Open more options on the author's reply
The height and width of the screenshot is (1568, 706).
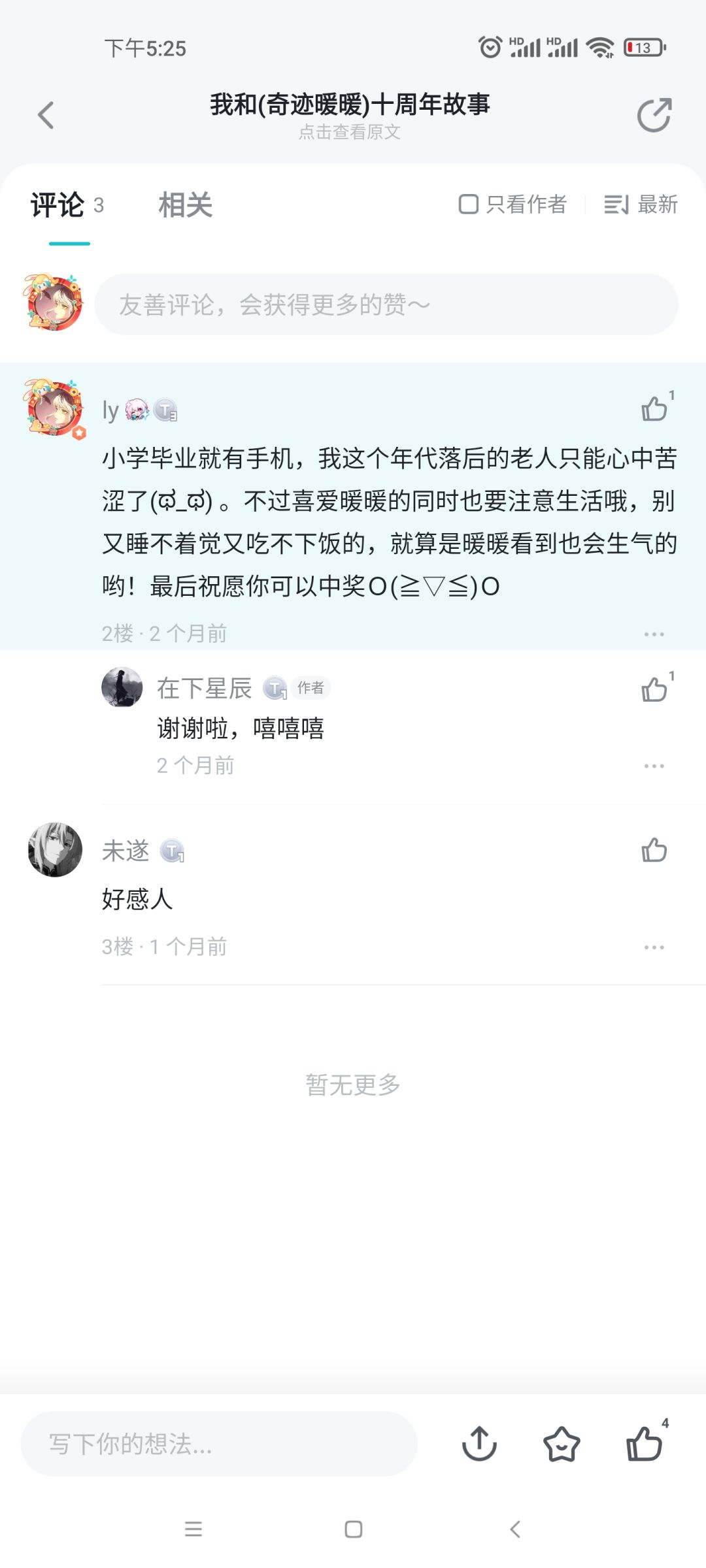654,766
